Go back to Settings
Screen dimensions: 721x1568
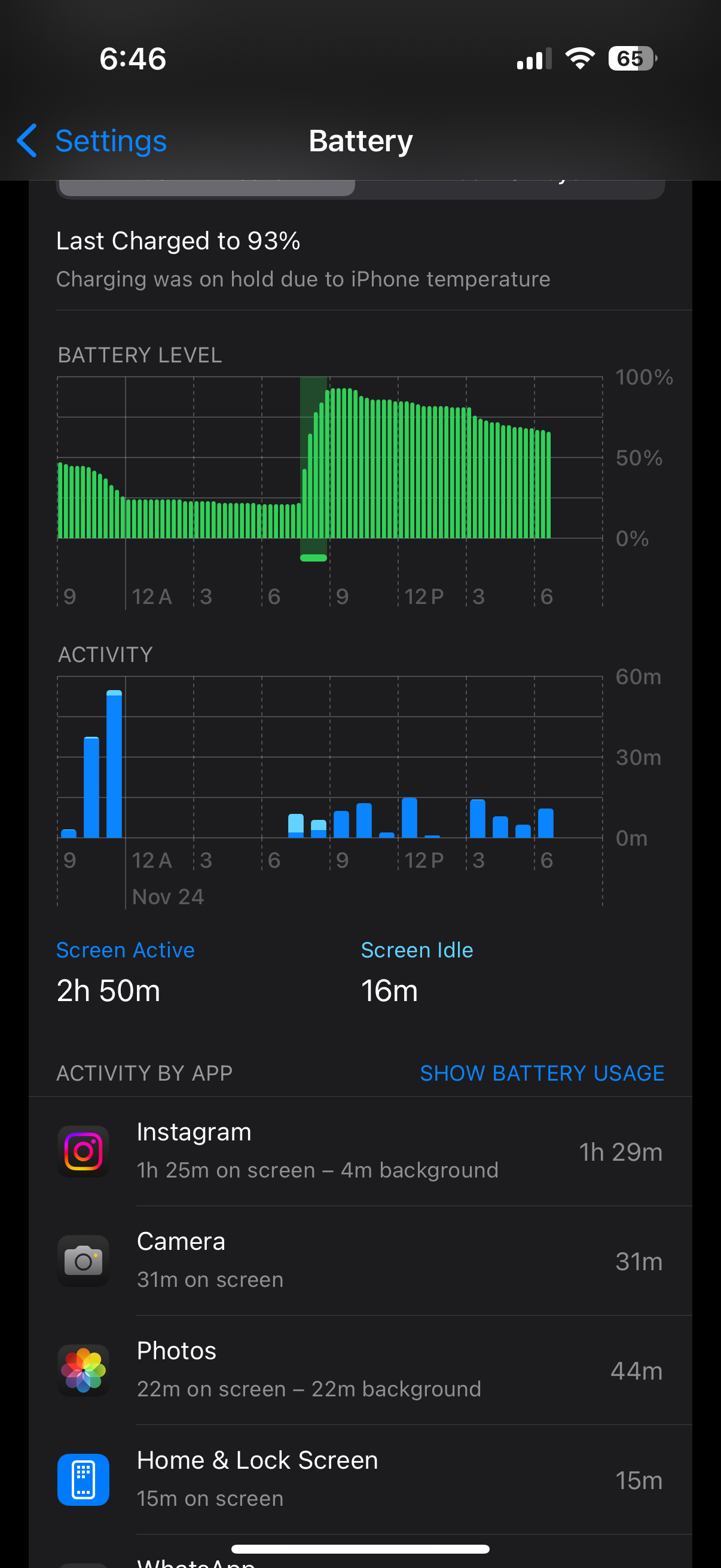[91, 141]
